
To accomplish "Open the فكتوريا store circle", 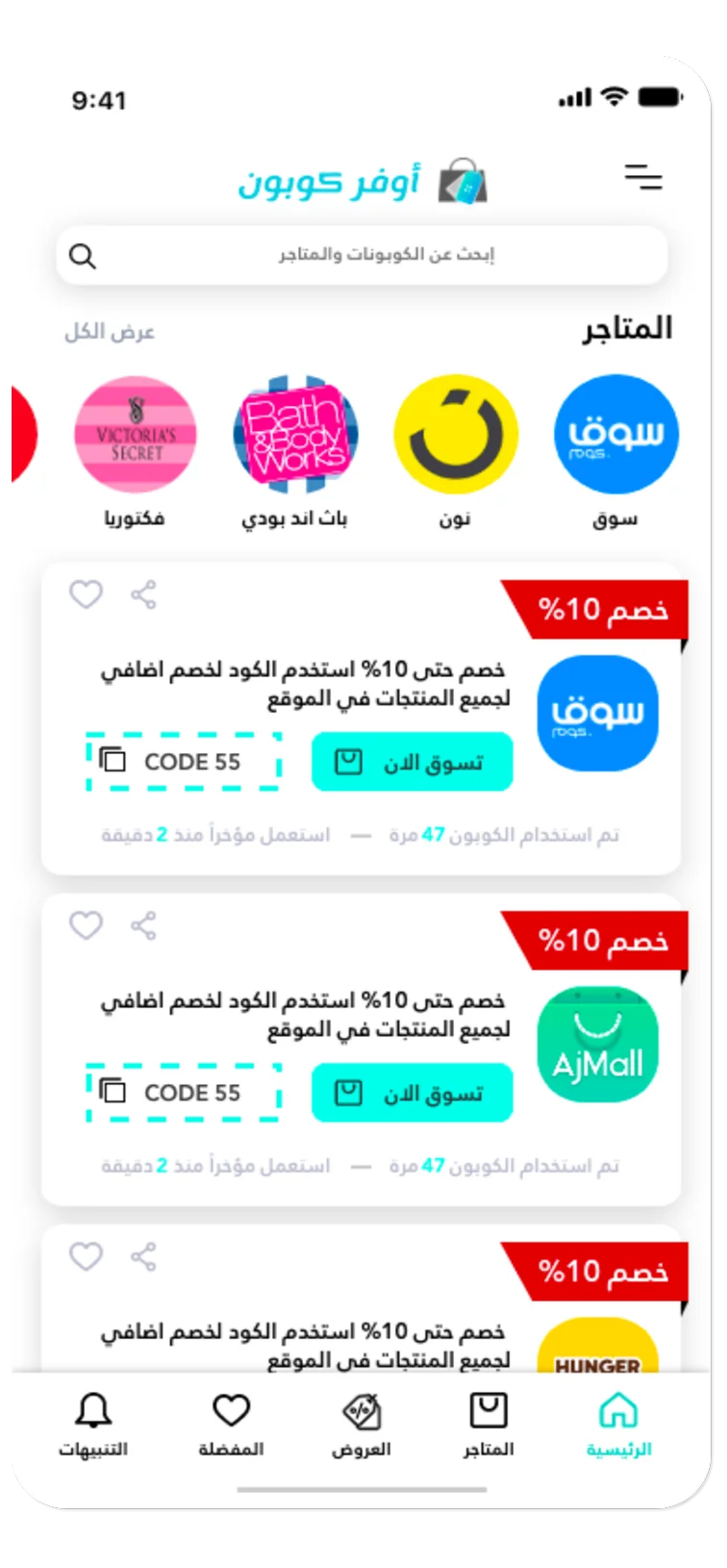I will coord(136,435).
